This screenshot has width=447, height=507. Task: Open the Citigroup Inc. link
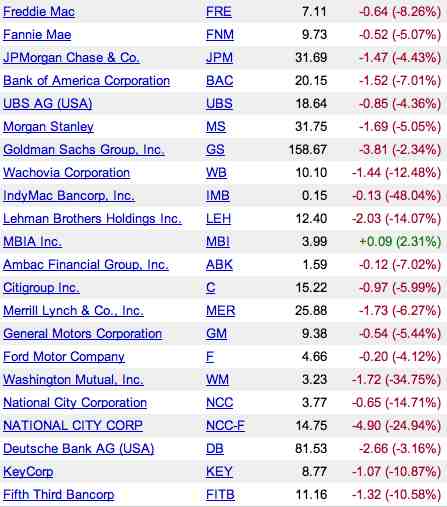pos(41,288)
